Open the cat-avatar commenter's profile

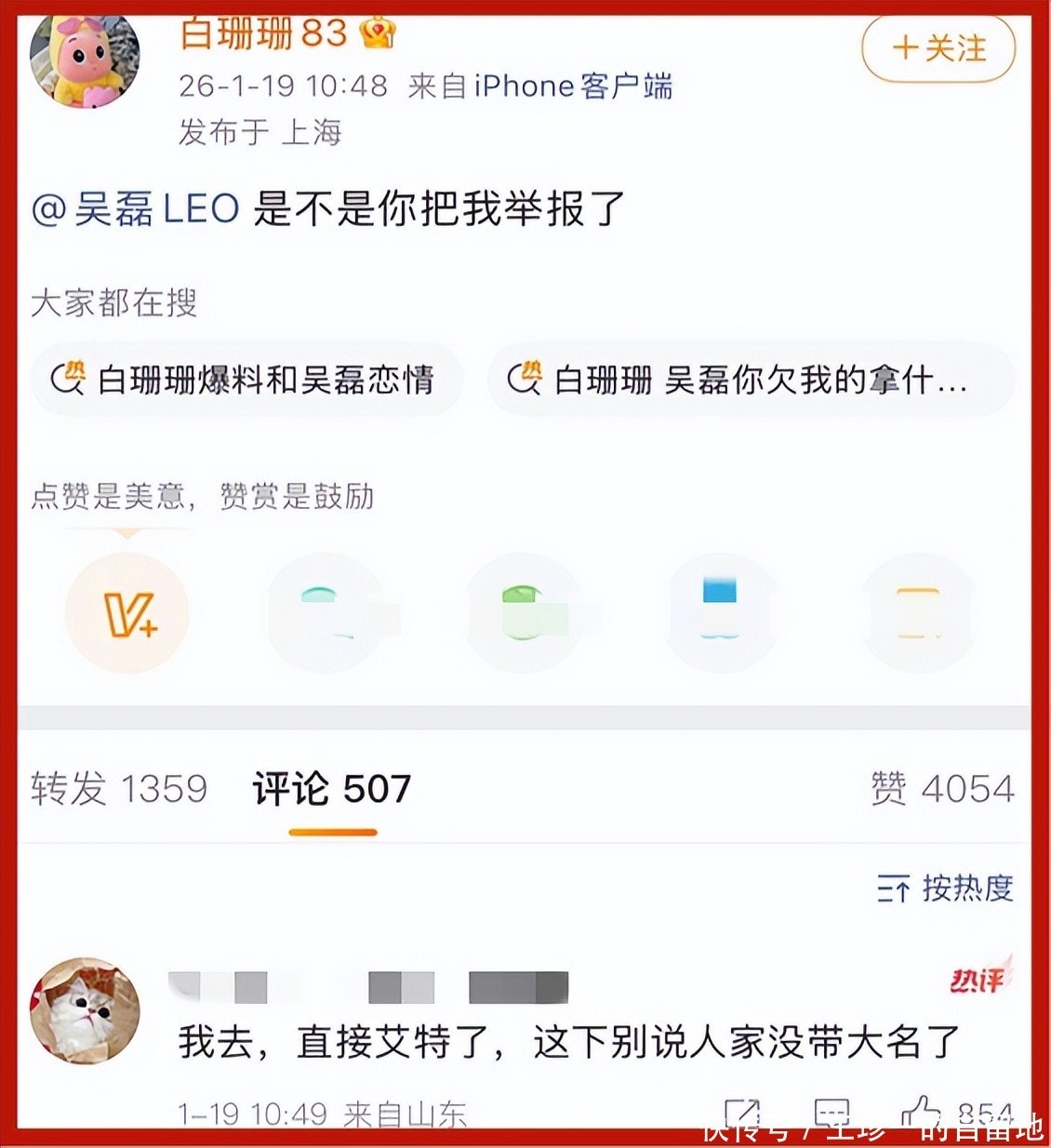tap(85, 1011)
